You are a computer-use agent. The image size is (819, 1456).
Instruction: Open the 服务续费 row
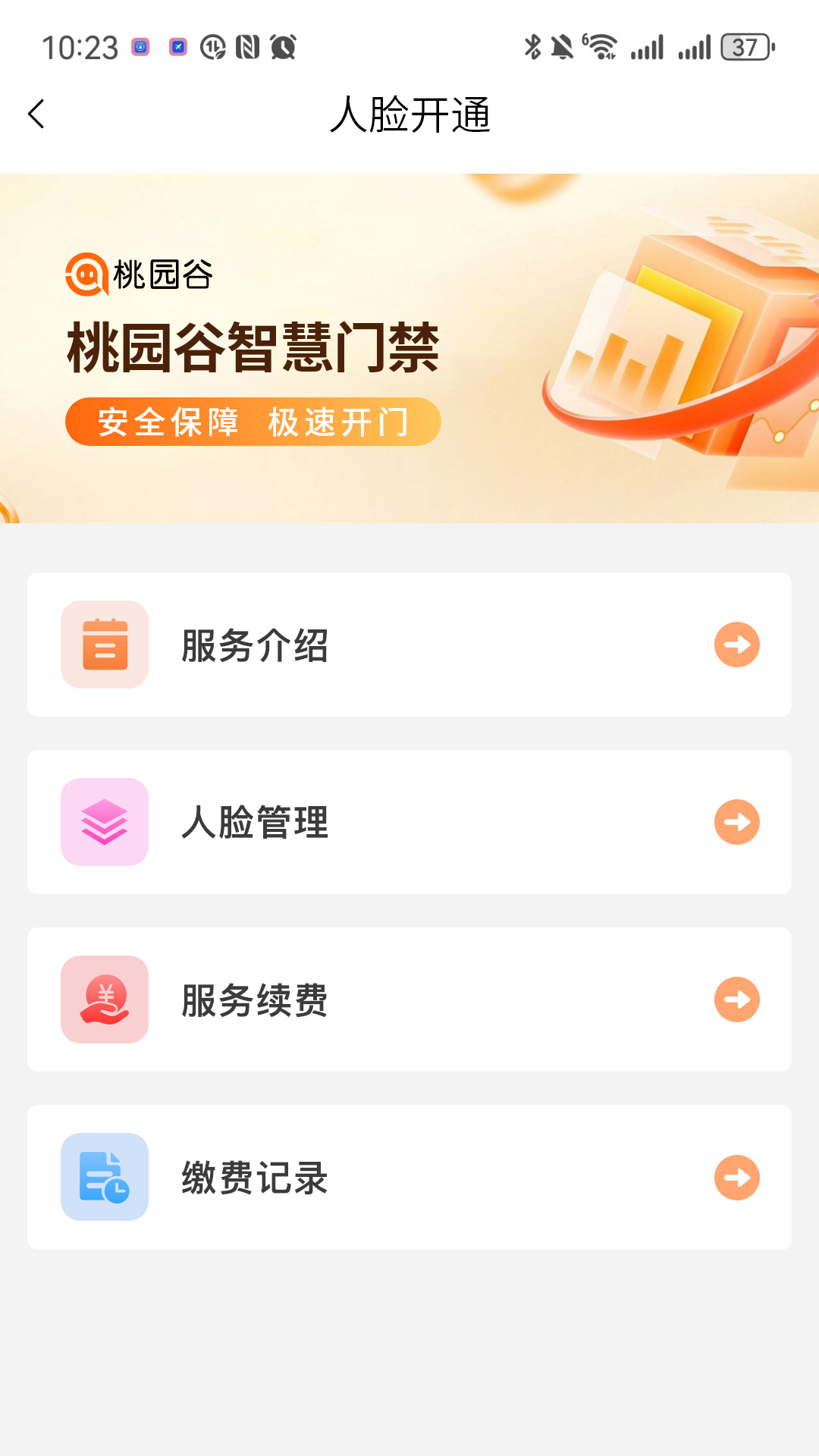coord(409,999)
